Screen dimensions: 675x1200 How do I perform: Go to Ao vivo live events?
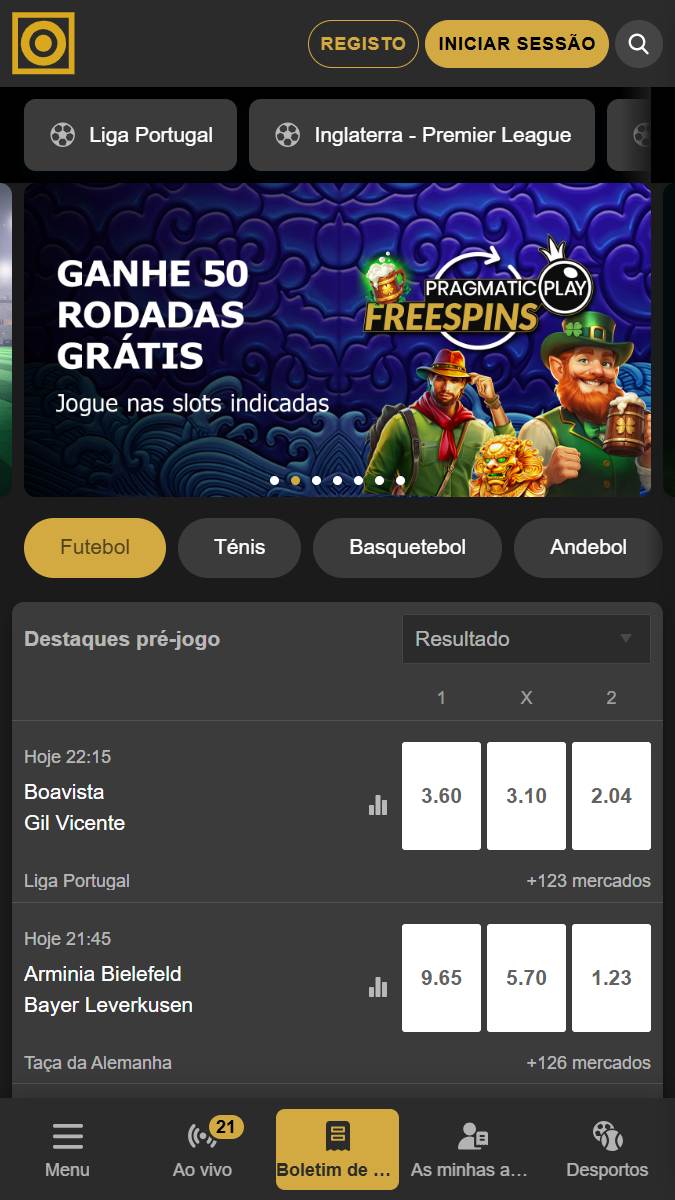point(203,1149)
